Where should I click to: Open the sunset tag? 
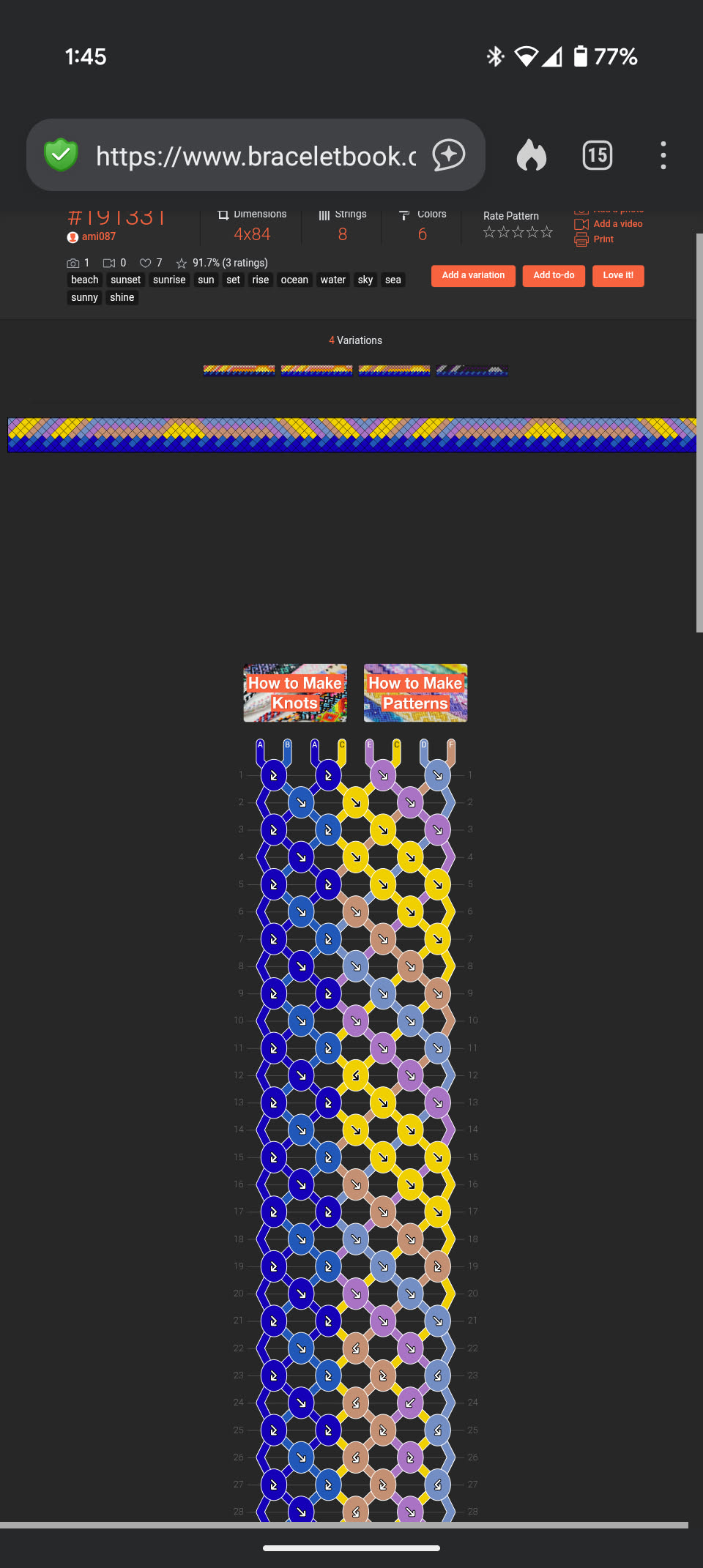[x=125, y=280]
